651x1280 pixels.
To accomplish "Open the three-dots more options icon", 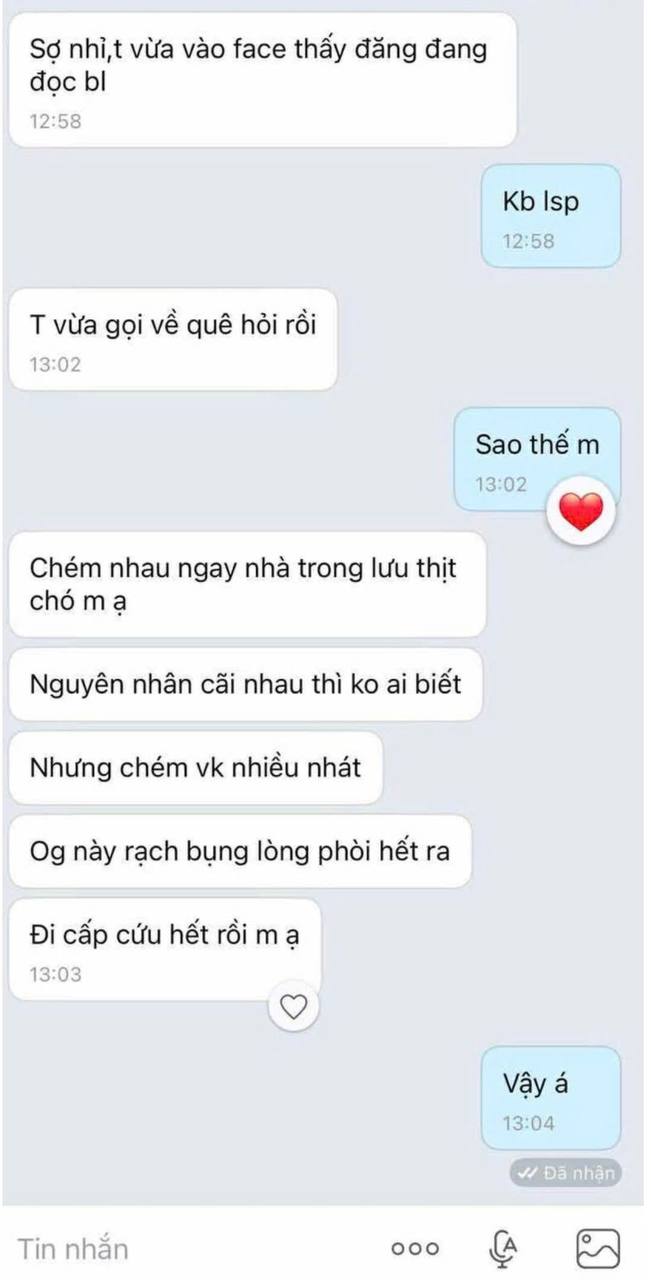I will (x=415, y=1248).
